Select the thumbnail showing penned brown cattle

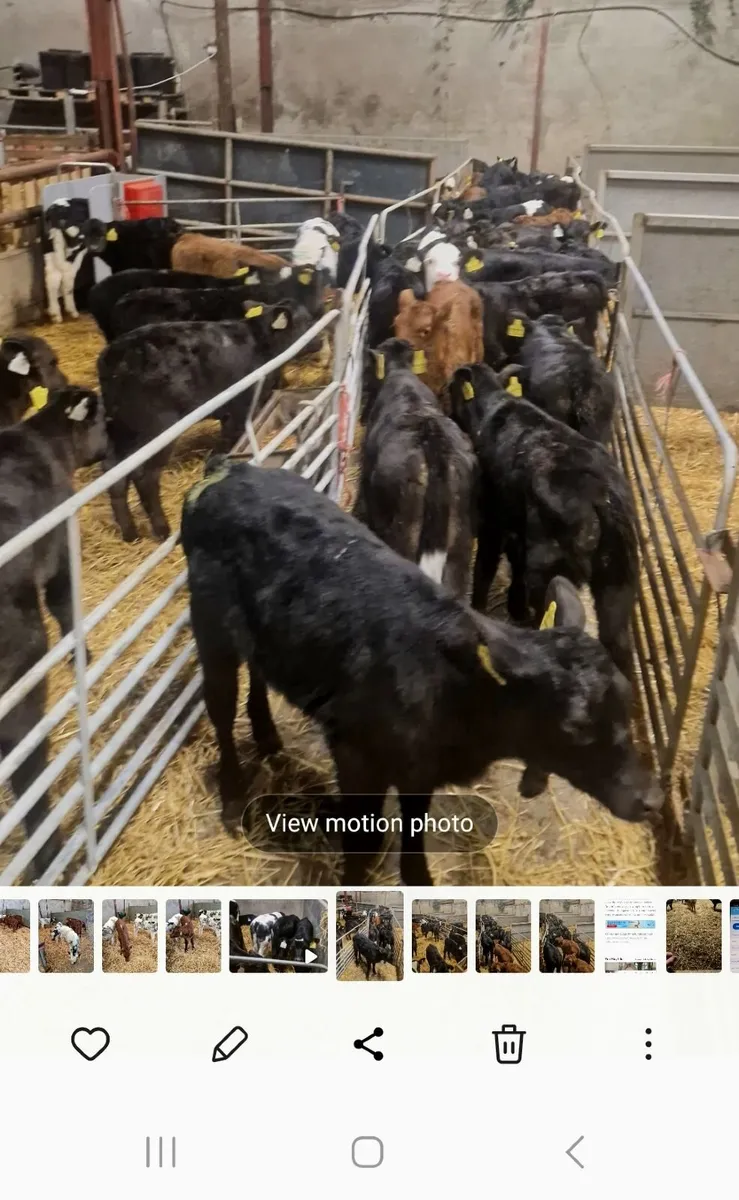point(565,935)
